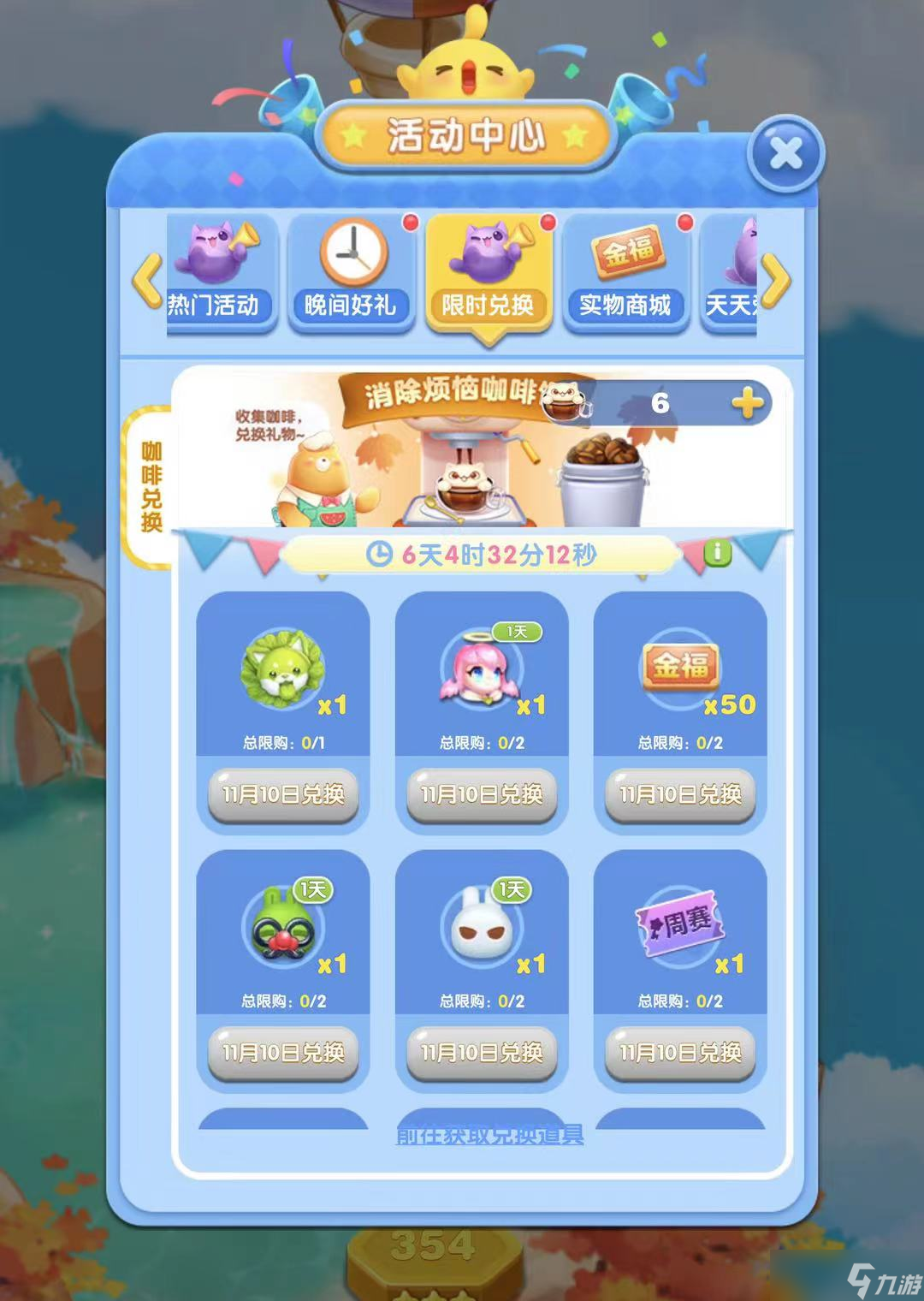Redeem the green frog mask avatar
The height and width of the screenshot is (1301, 924).
point(283,1052)
